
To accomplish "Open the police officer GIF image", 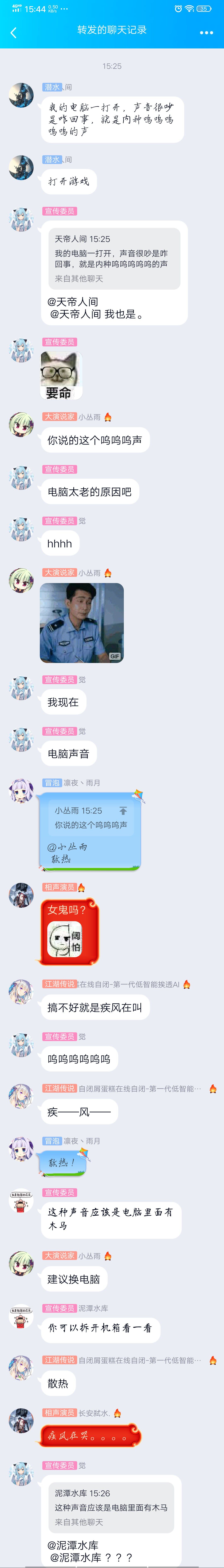I will (x=82, y=623).
